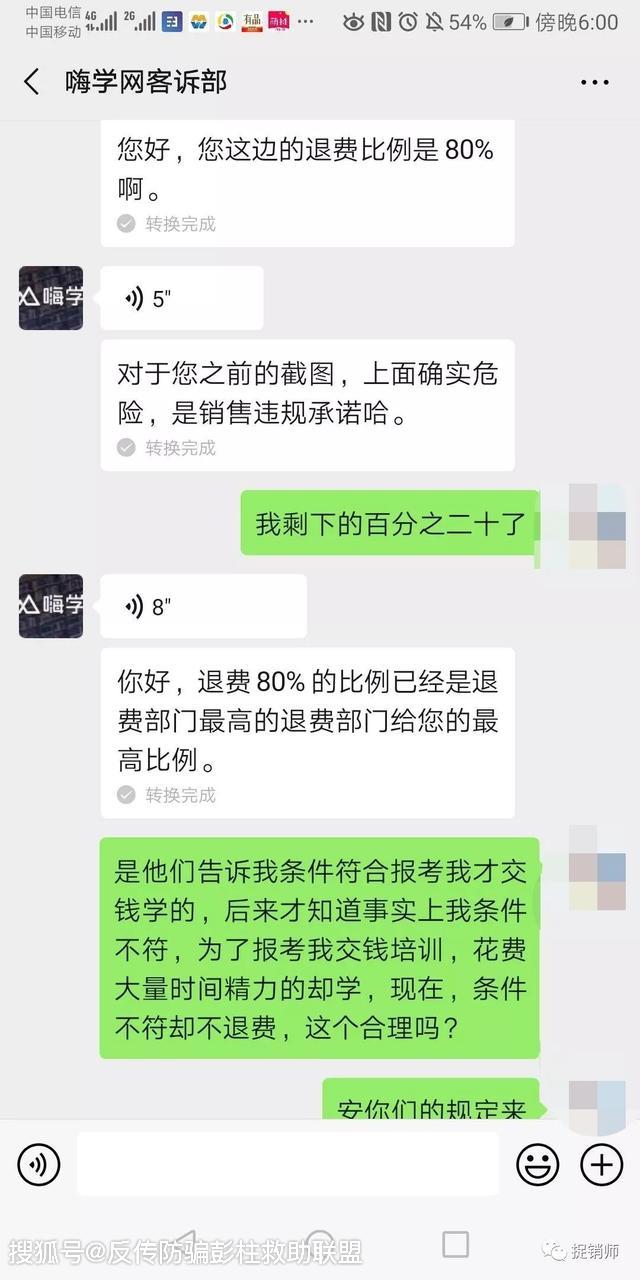Open the plus attachment menu
The width and height of the screenshot is (640, 1280).
[602, 1164]
